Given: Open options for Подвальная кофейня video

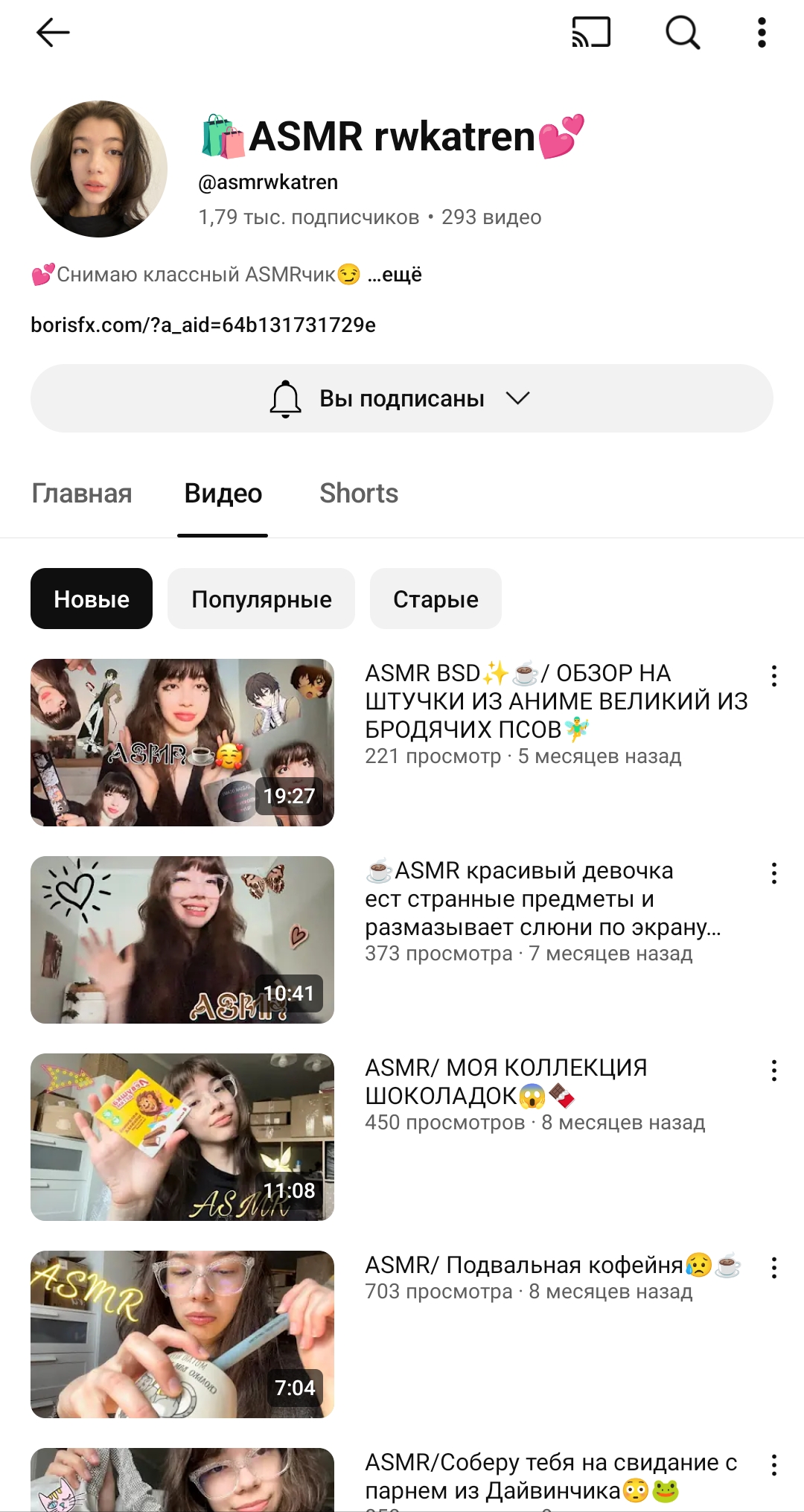Looking at the screenshot, I should point(774,1268).
